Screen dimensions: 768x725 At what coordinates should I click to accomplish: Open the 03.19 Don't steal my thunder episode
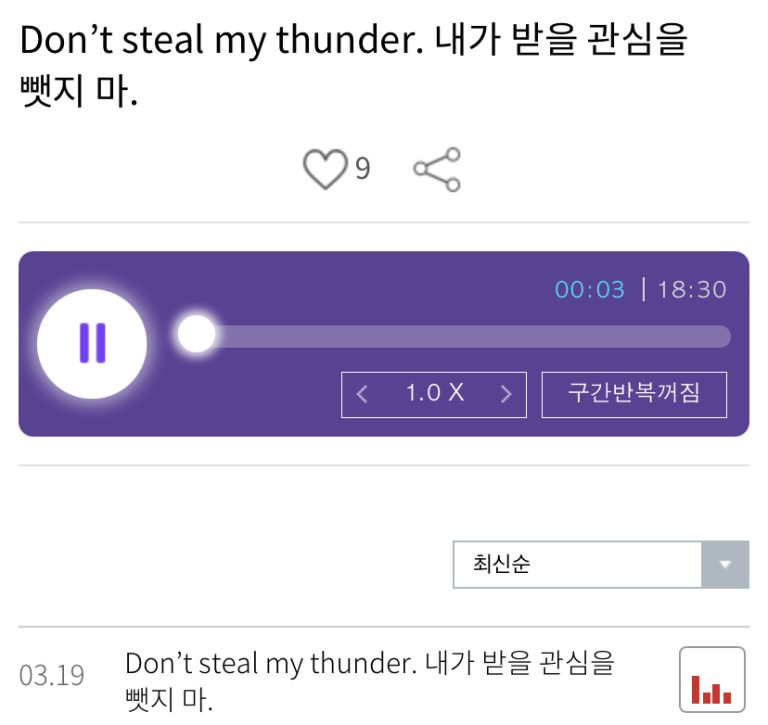(369, 679)
